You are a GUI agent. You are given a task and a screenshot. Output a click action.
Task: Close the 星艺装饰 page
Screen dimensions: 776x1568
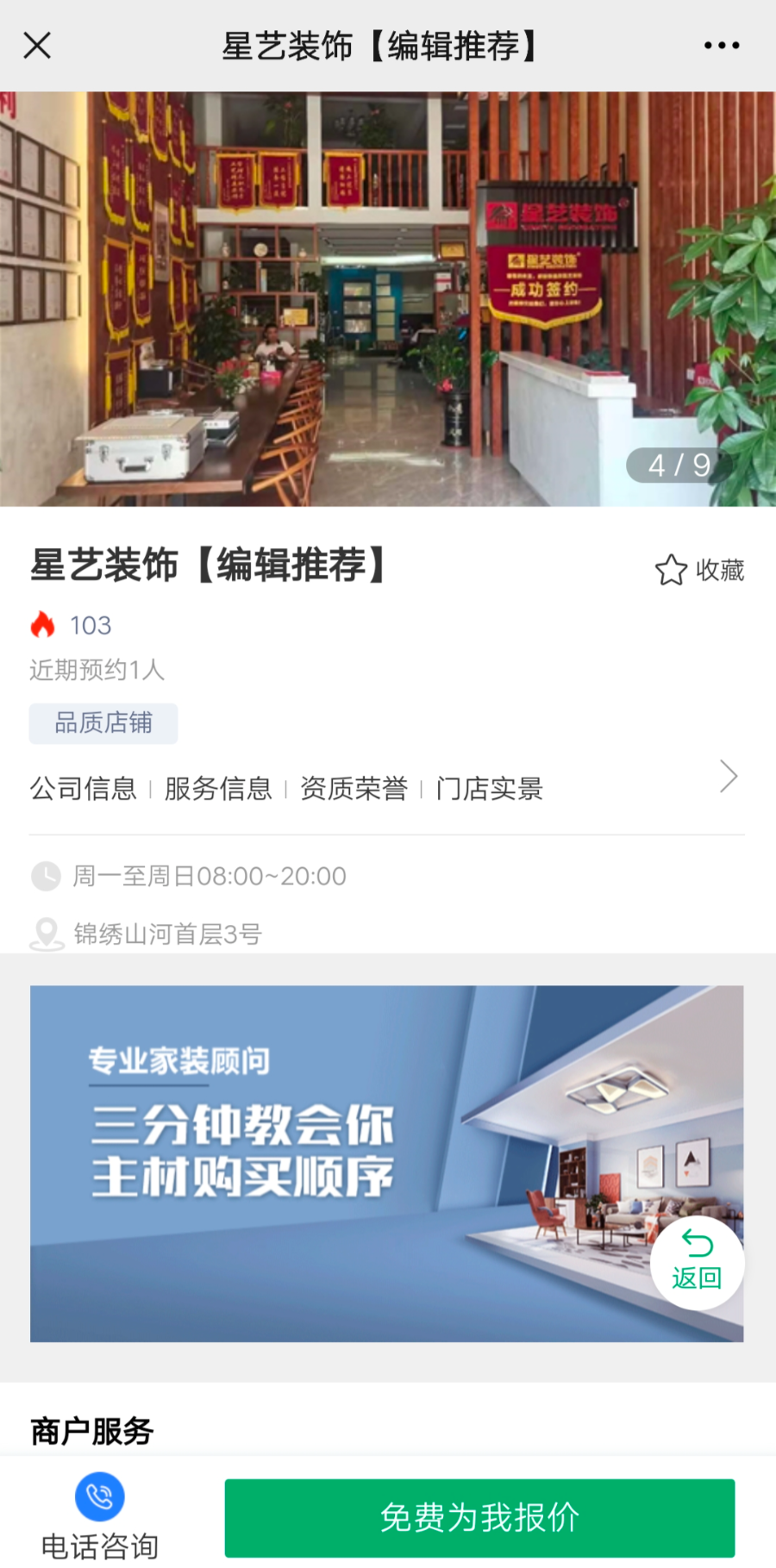click(x=37, y=46)
